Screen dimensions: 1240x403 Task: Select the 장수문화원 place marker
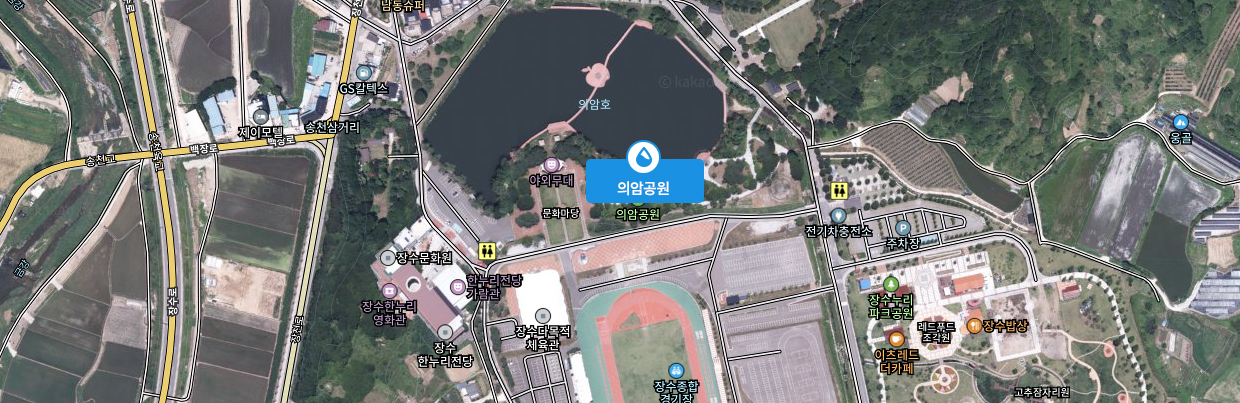(387, 258)
